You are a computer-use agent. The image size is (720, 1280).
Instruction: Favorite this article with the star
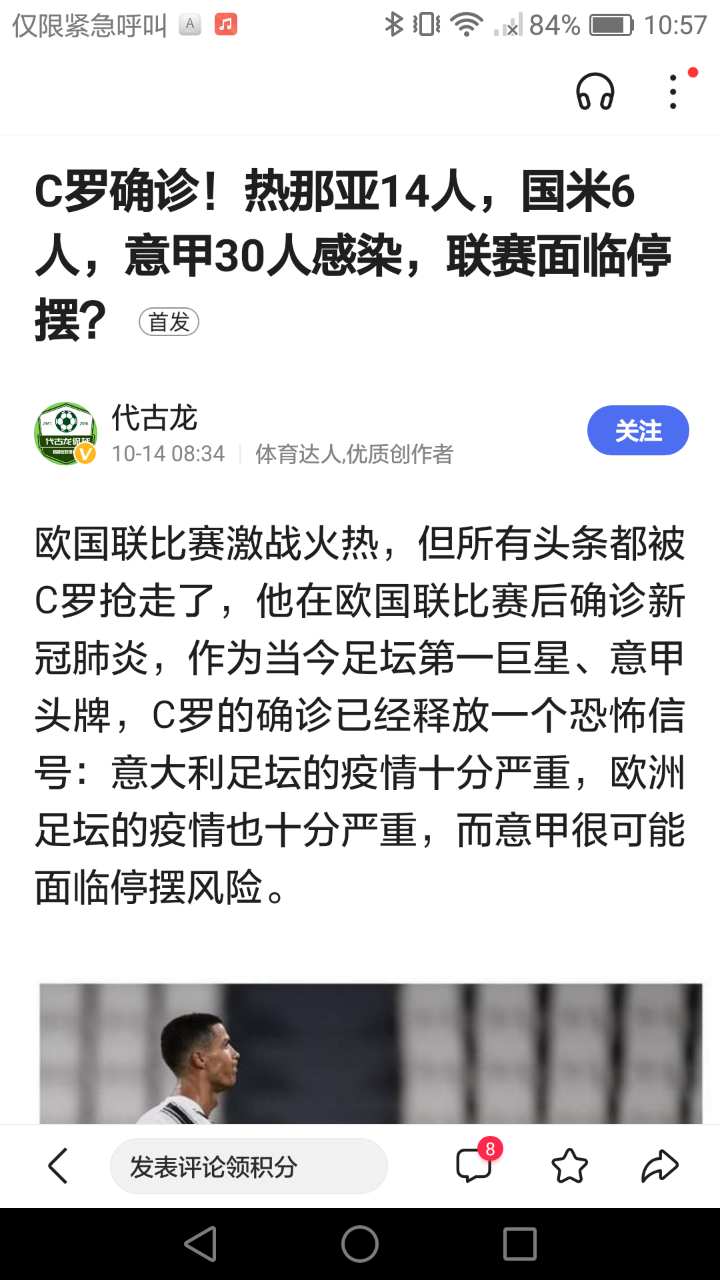(570, 1166)
